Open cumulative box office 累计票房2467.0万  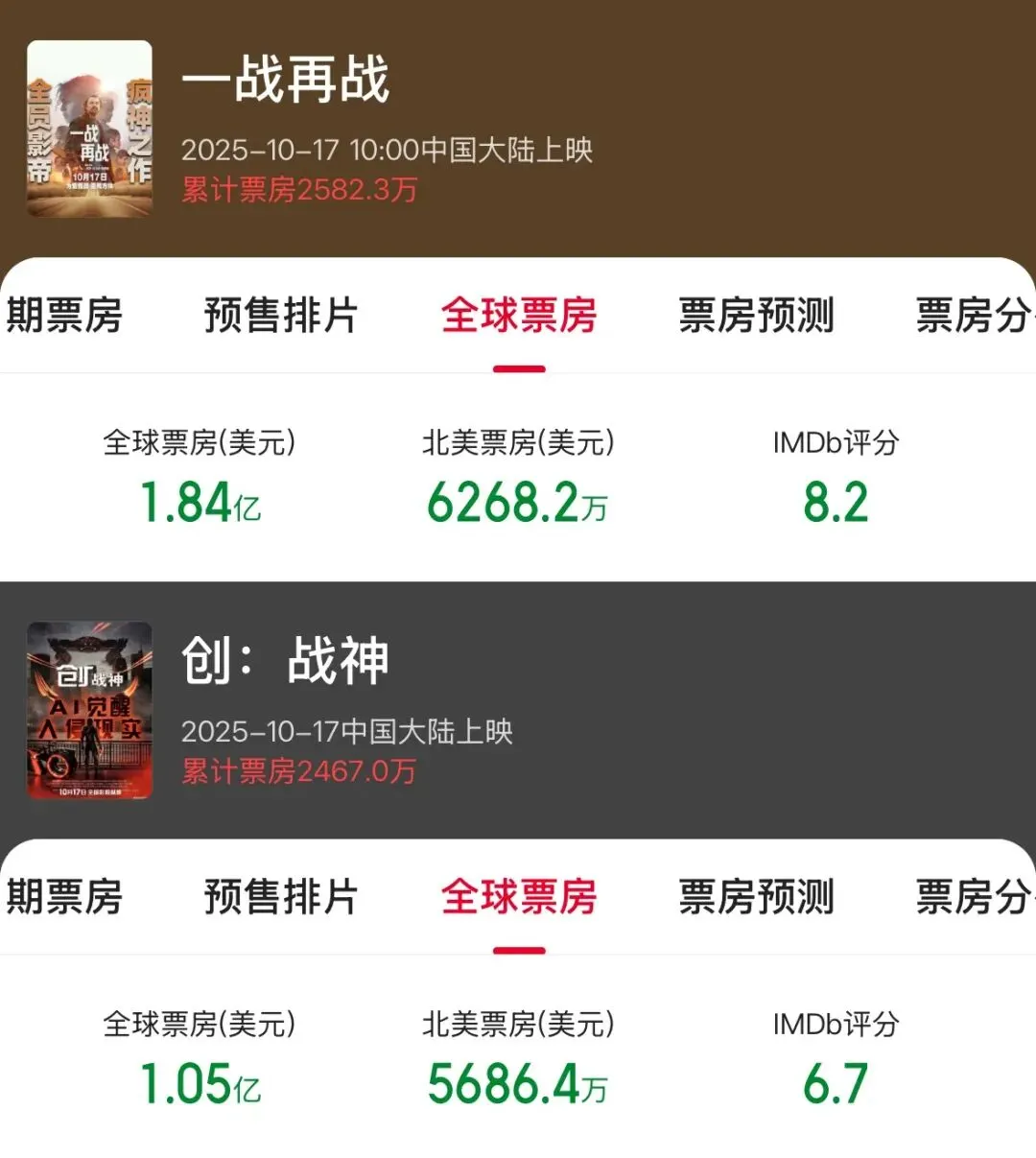pos(299,771)
